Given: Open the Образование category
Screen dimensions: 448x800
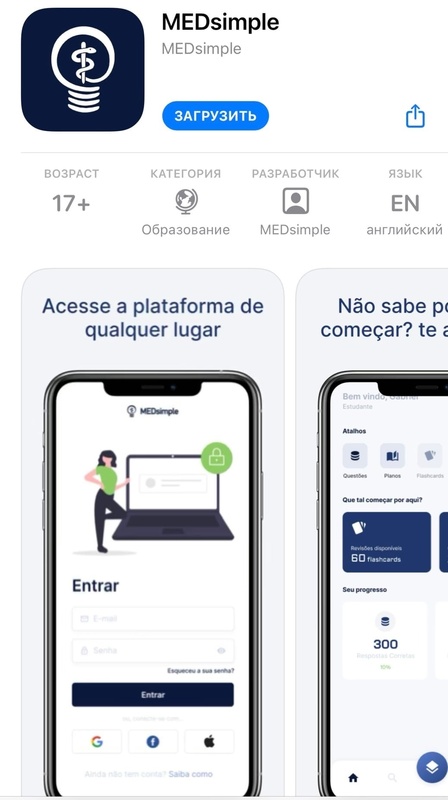Looking at the screenshot, I should pos(186,203).
